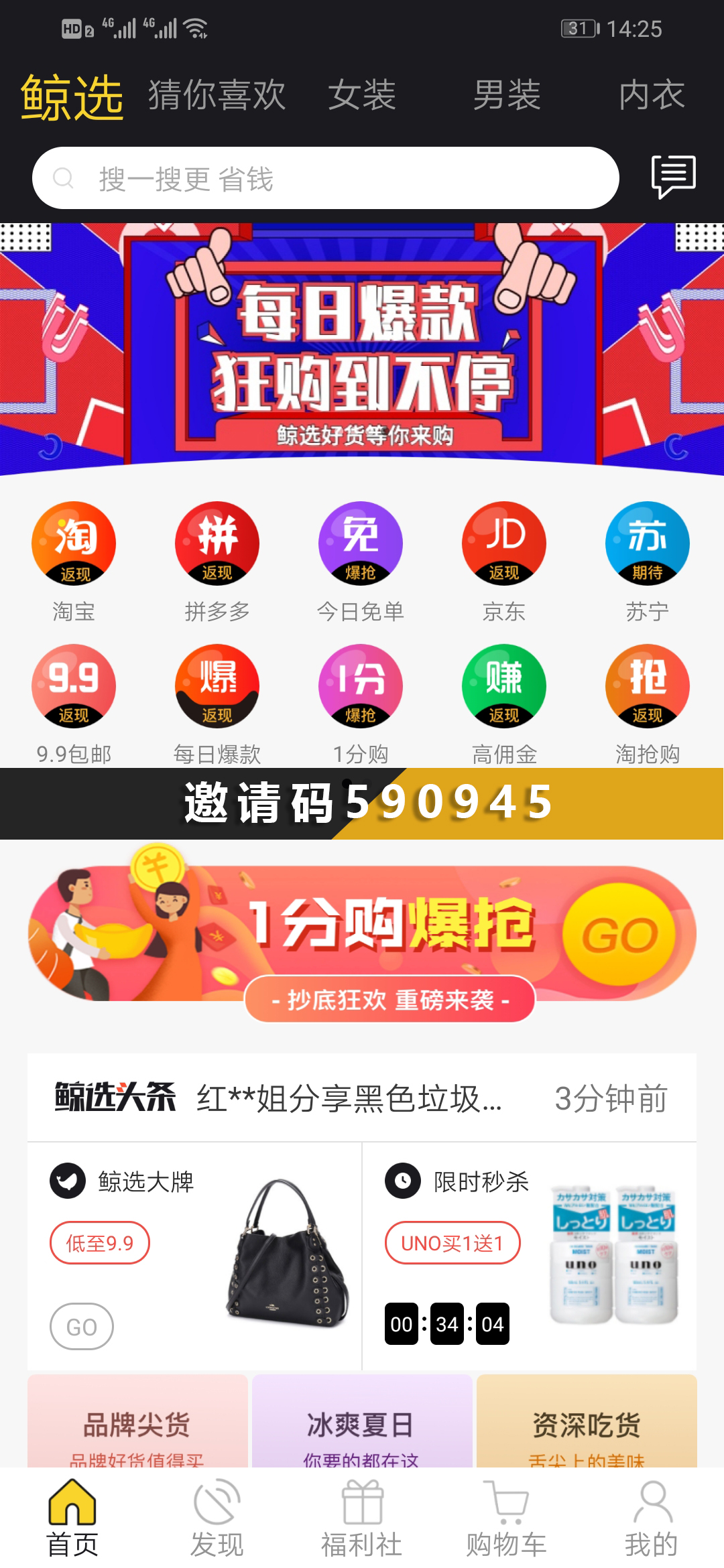Select the 男装 category tab
This screenshot has height=1568, width=724.
[507, 94]
